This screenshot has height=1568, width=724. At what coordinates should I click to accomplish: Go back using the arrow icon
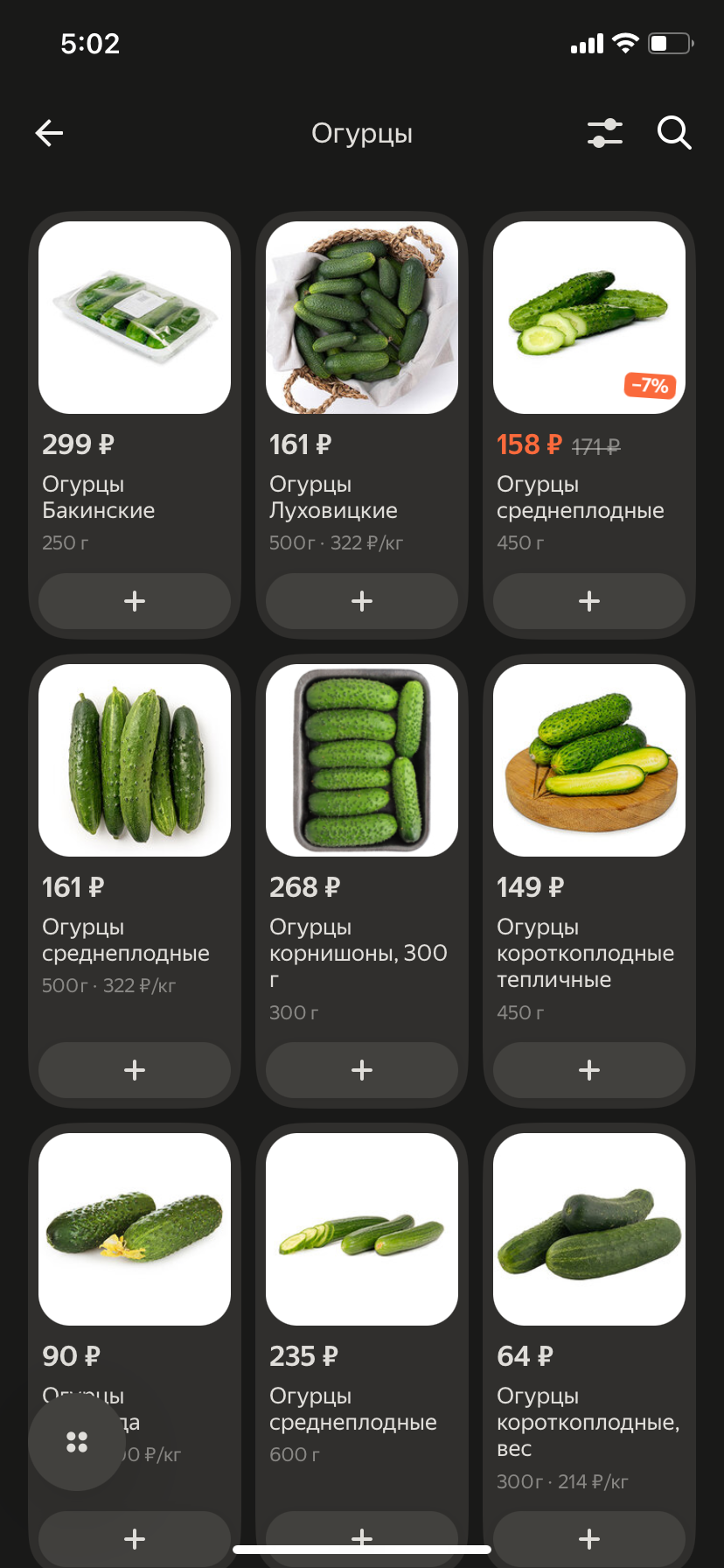tap(49, 133)
